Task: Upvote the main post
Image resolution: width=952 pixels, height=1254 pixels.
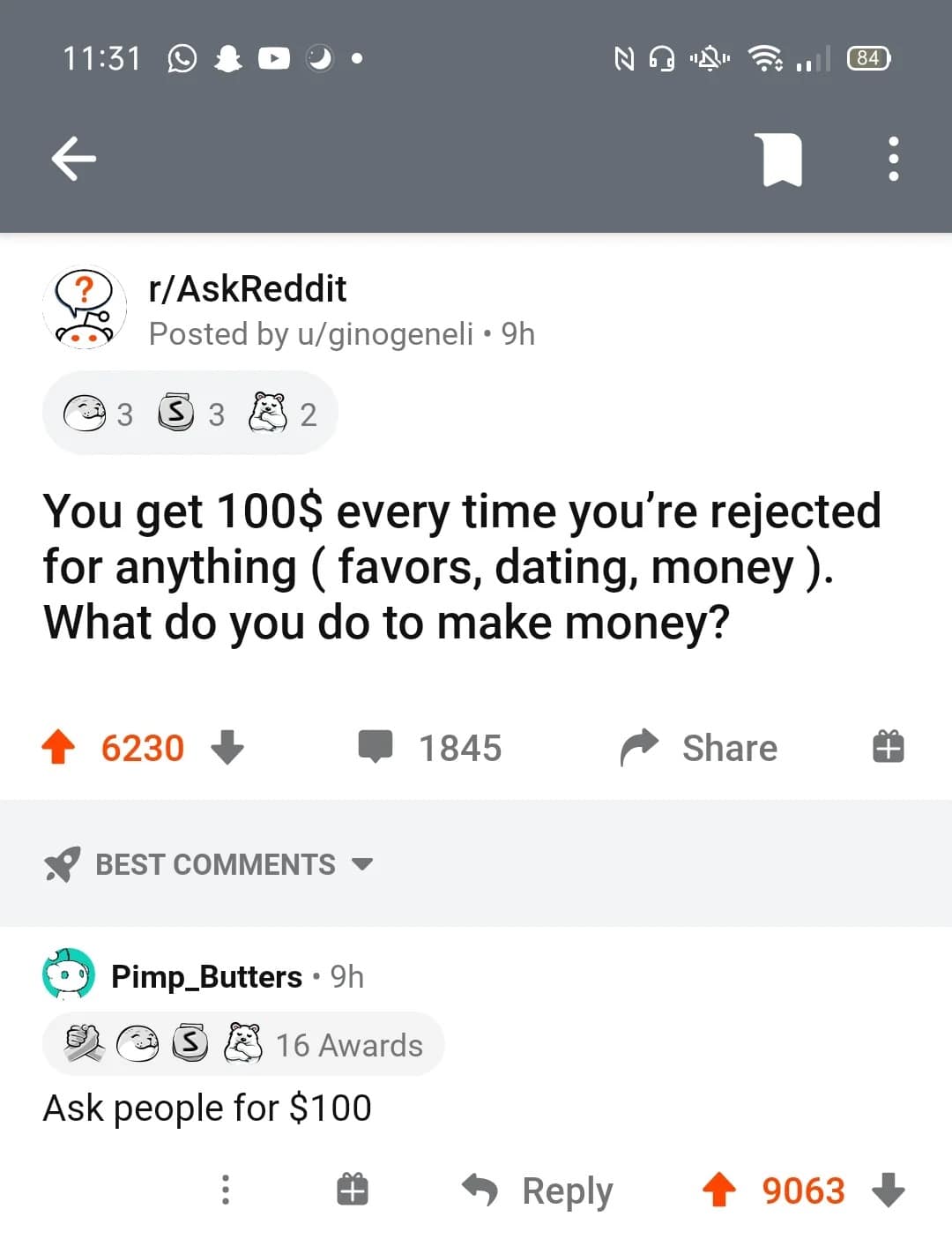Action: pos(58,747)
